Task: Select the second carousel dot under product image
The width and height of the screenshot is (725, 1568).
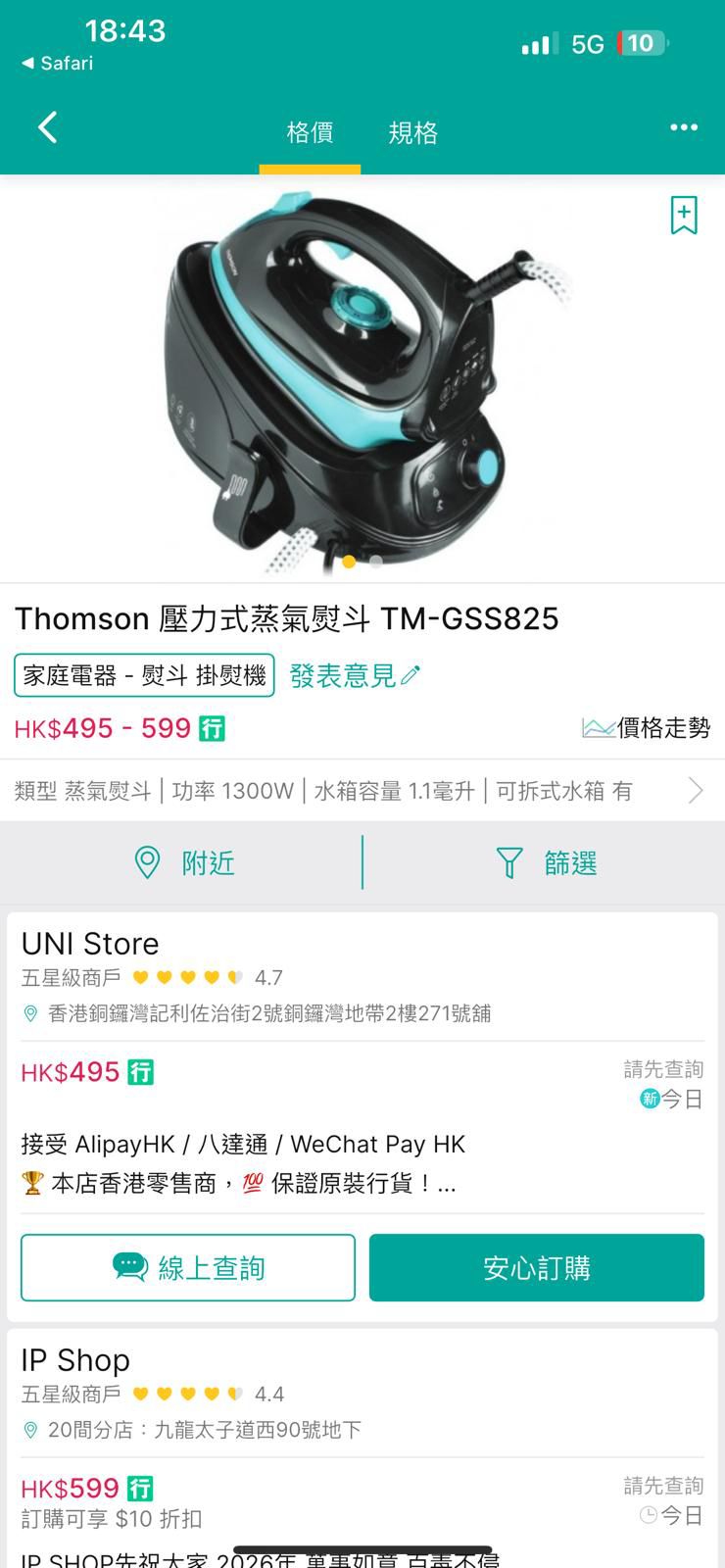Action: (374, 563)
